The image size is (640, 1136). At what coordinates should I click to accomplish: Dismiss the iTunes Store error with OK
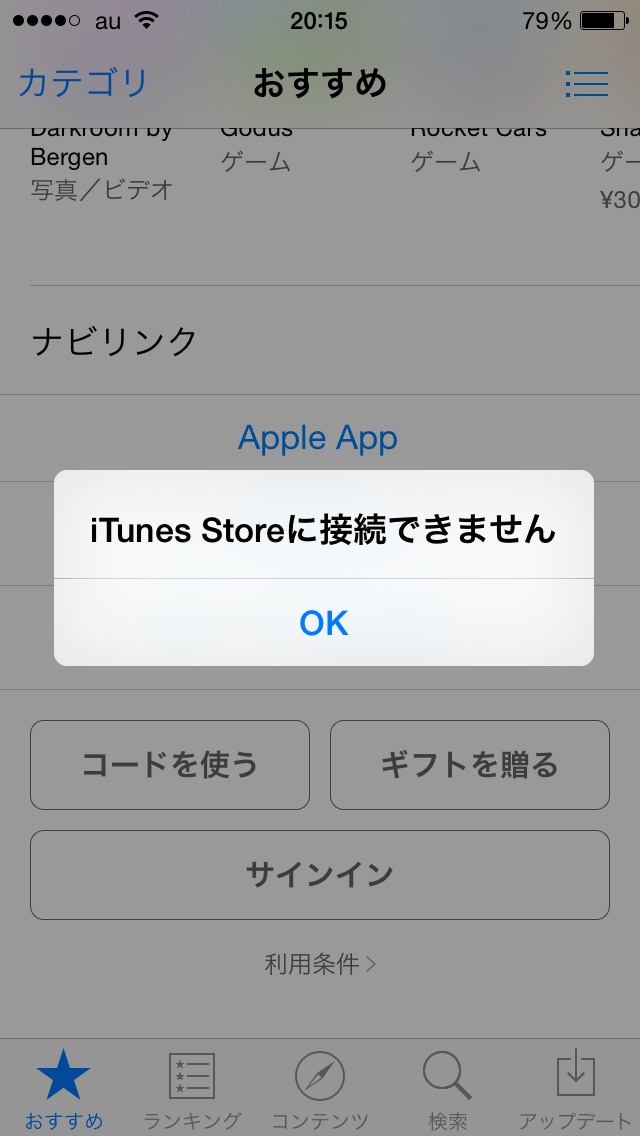[x=323, y=623]
